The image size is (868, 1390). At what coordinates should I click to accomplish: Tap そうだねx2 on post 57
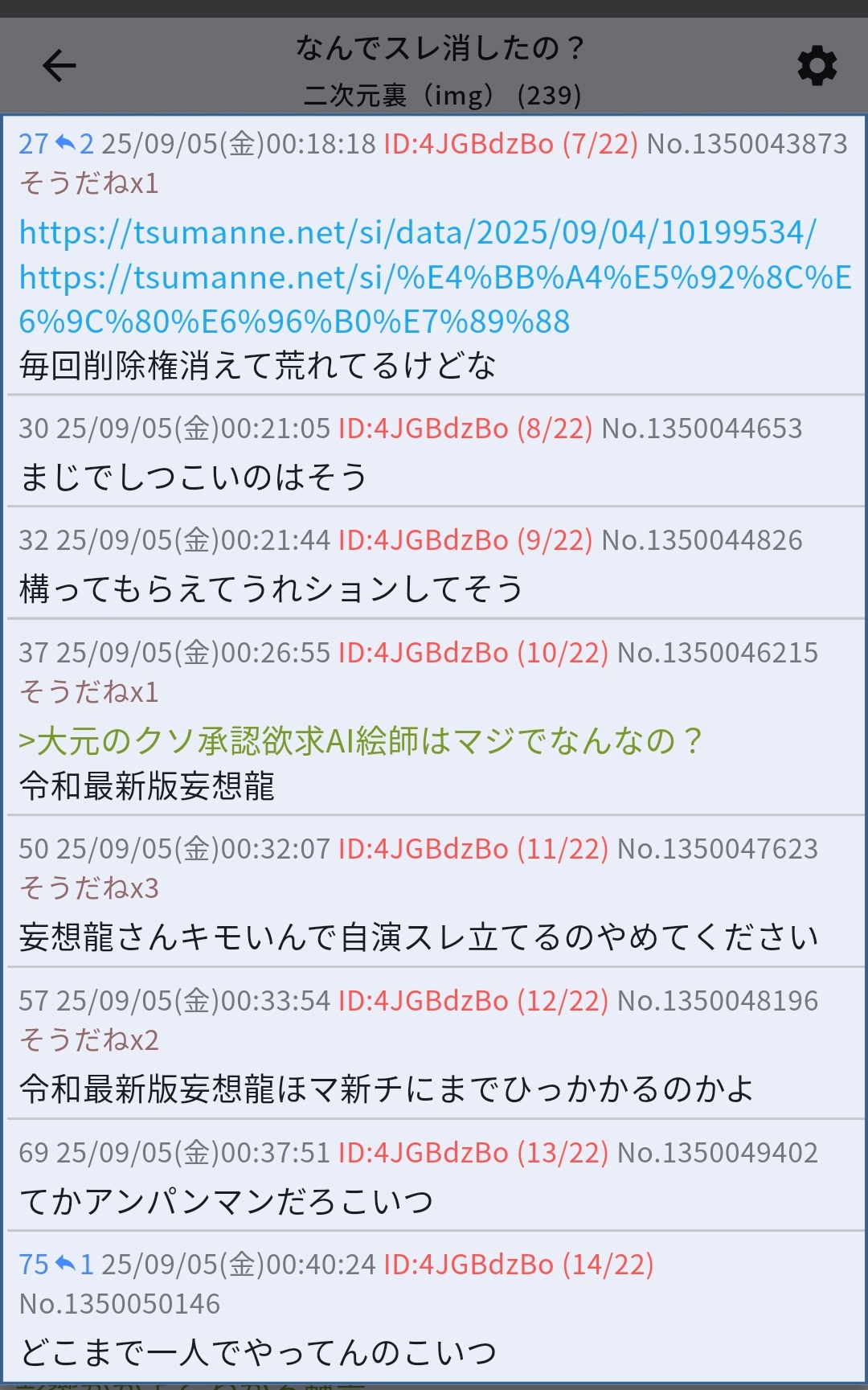click(88, 1040)
